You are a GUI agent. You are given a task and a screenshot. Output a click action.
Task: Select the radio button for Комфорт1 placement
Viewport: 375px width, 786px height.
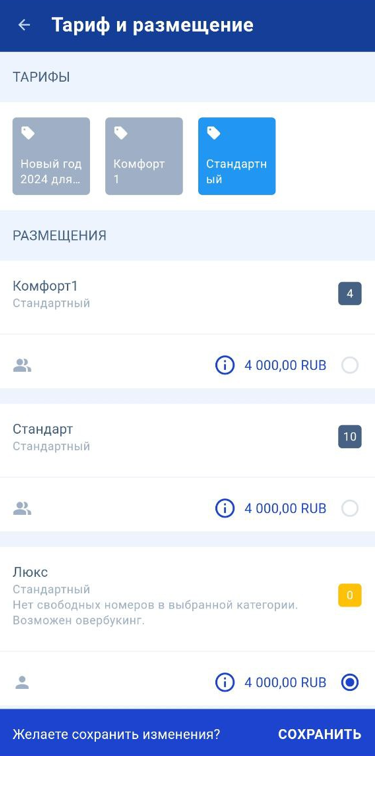(x=350, y=366)
